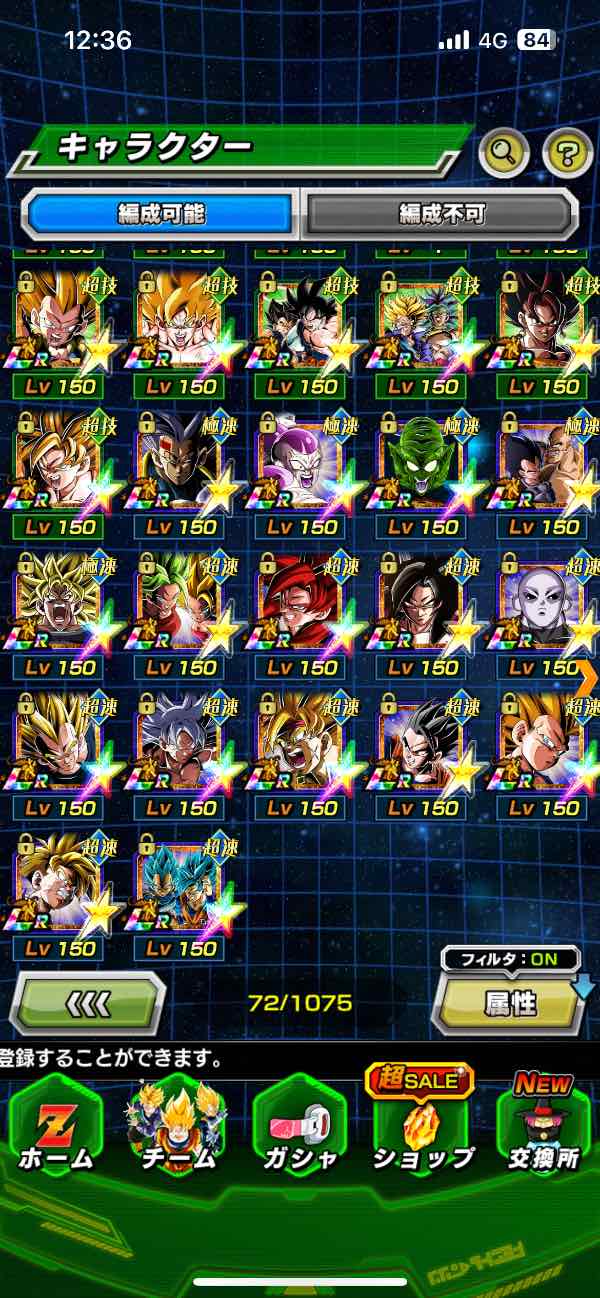The width and height of the screenshot is (600, 1298).
Task: Switch to the 編成可能 tab
Action: (x=161, y=213)
